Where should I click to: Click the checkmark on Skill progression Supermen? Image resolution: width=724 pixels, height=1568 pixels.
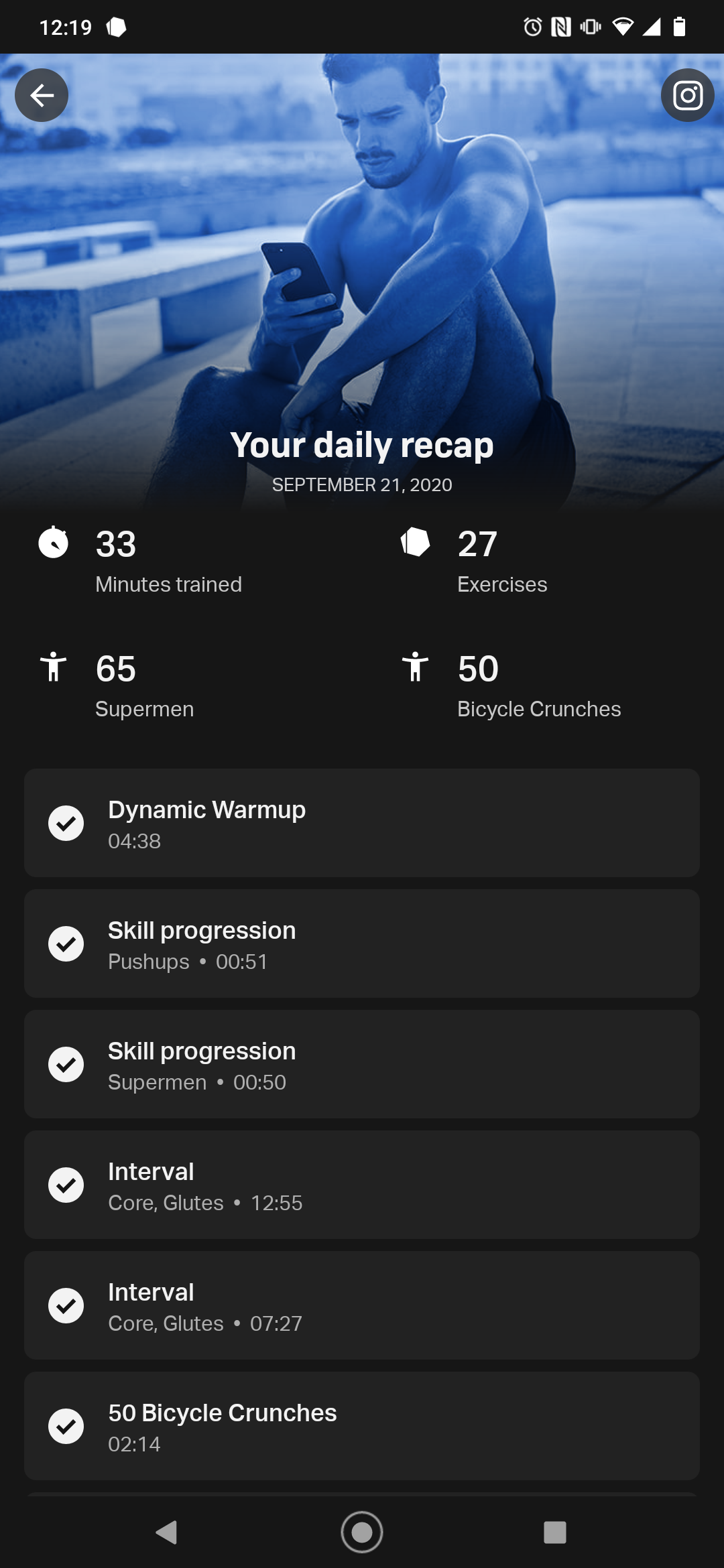(66, 1064)
